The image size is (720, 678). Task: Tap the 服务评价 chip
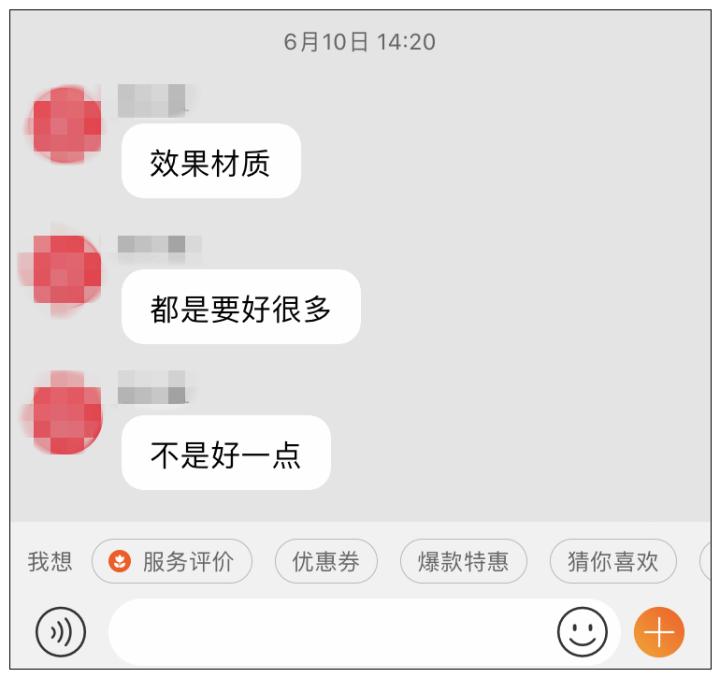click(172, 561)
